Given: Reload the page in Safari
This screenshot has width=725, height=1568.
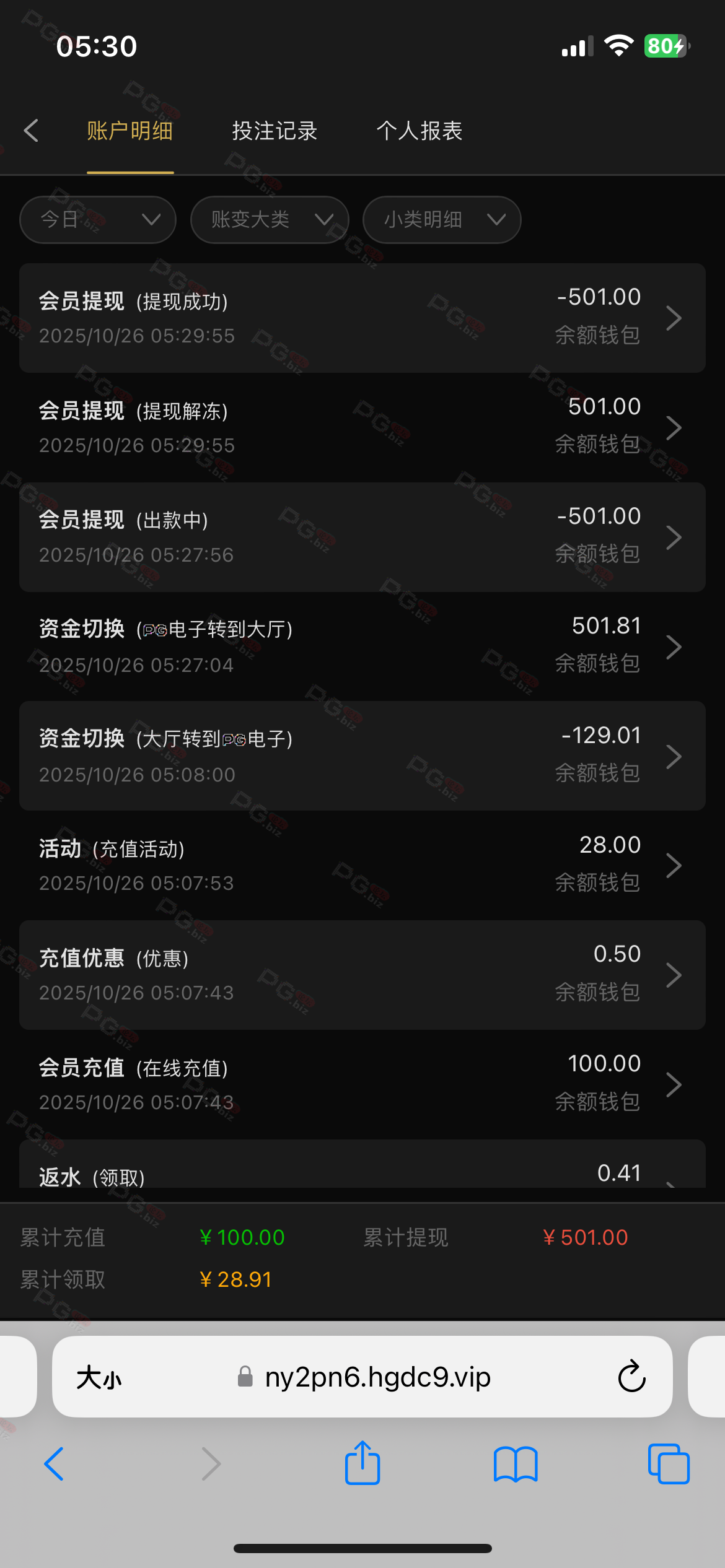Looking at the screenshot, I should [x=631, y=1377].
